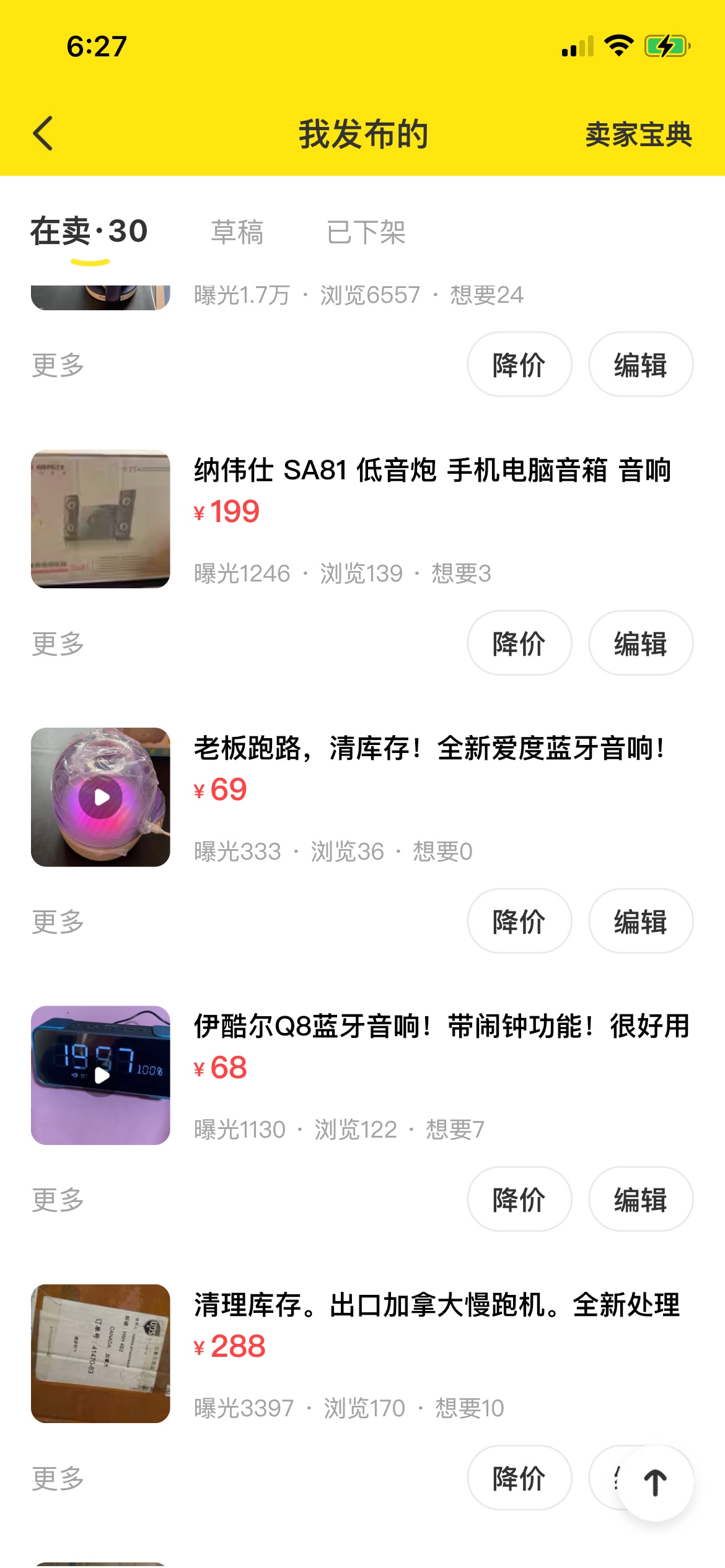Image resolution: width=725 pixels, height=1568 pixels.
Task: Lower price of 全新爱度蓝牙音响 listing
Action: pos(519,921)
